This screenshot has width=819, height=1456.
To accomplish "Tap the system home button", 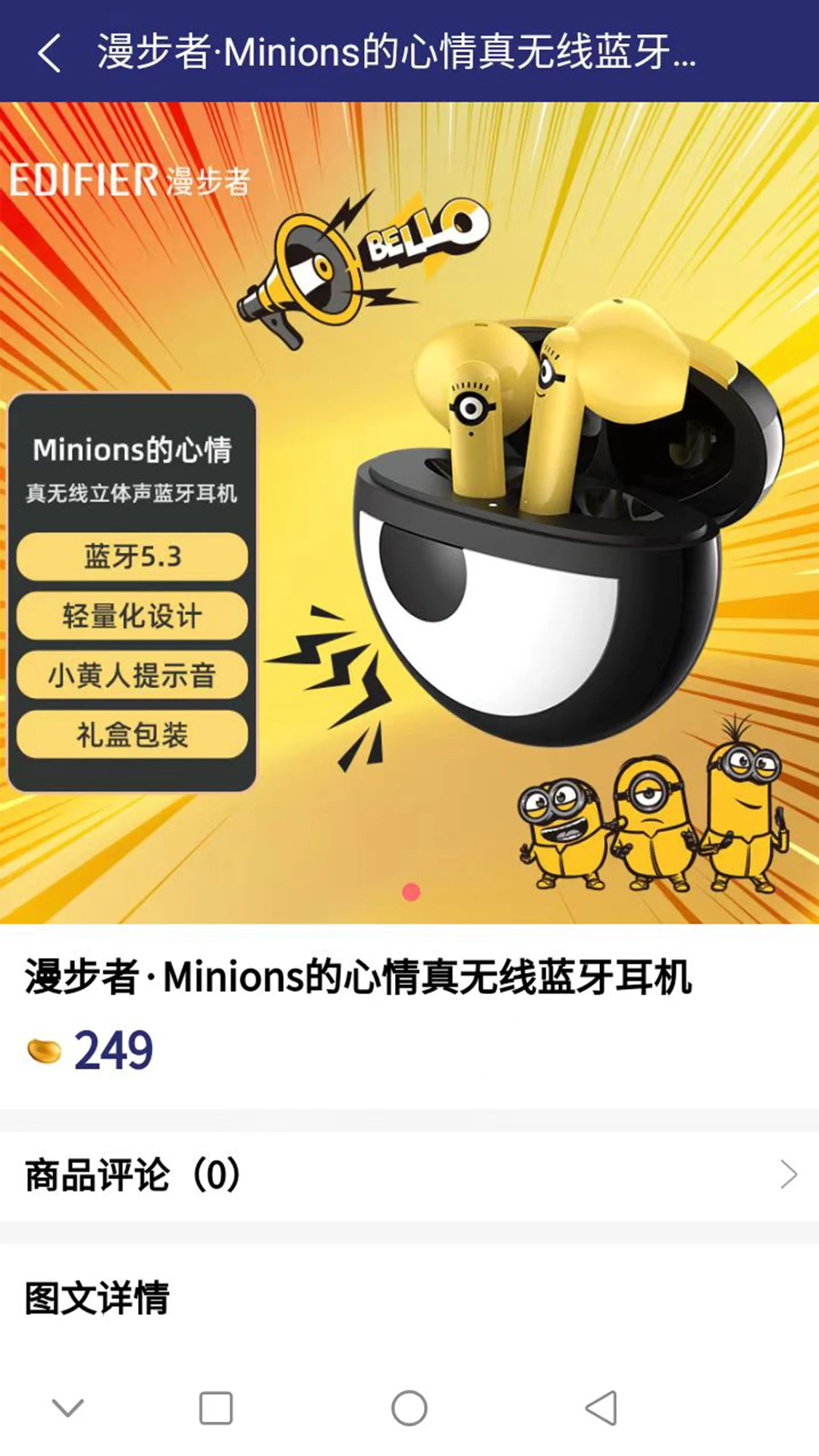I will [409, 1408].
